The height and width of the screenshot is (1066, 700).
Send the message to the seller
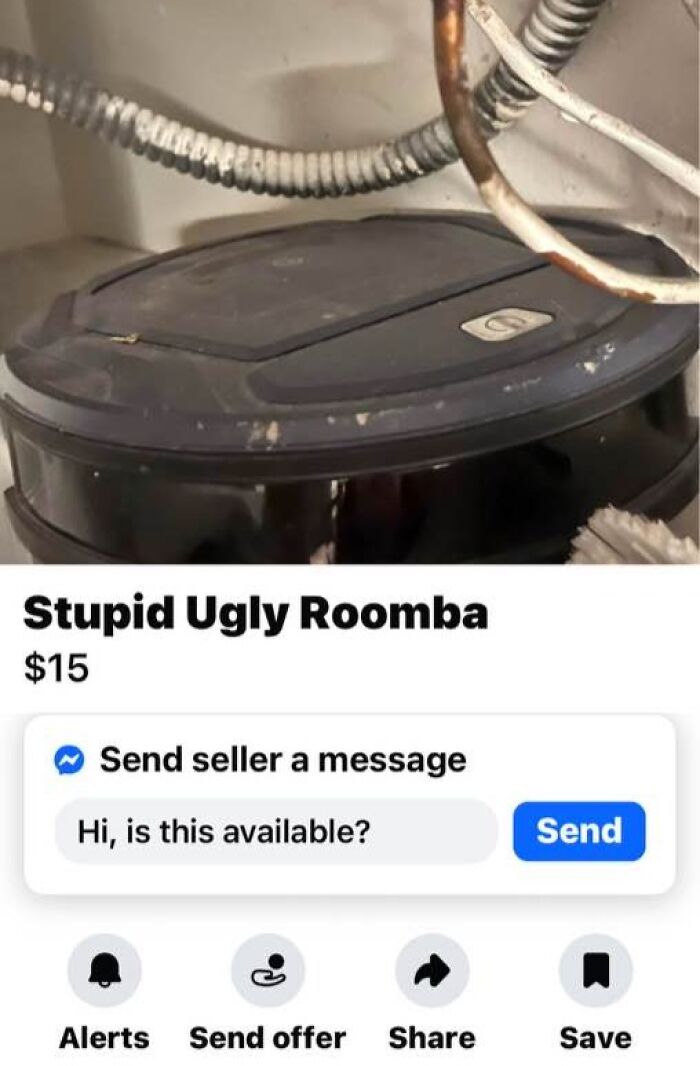(x=579, y=831)
